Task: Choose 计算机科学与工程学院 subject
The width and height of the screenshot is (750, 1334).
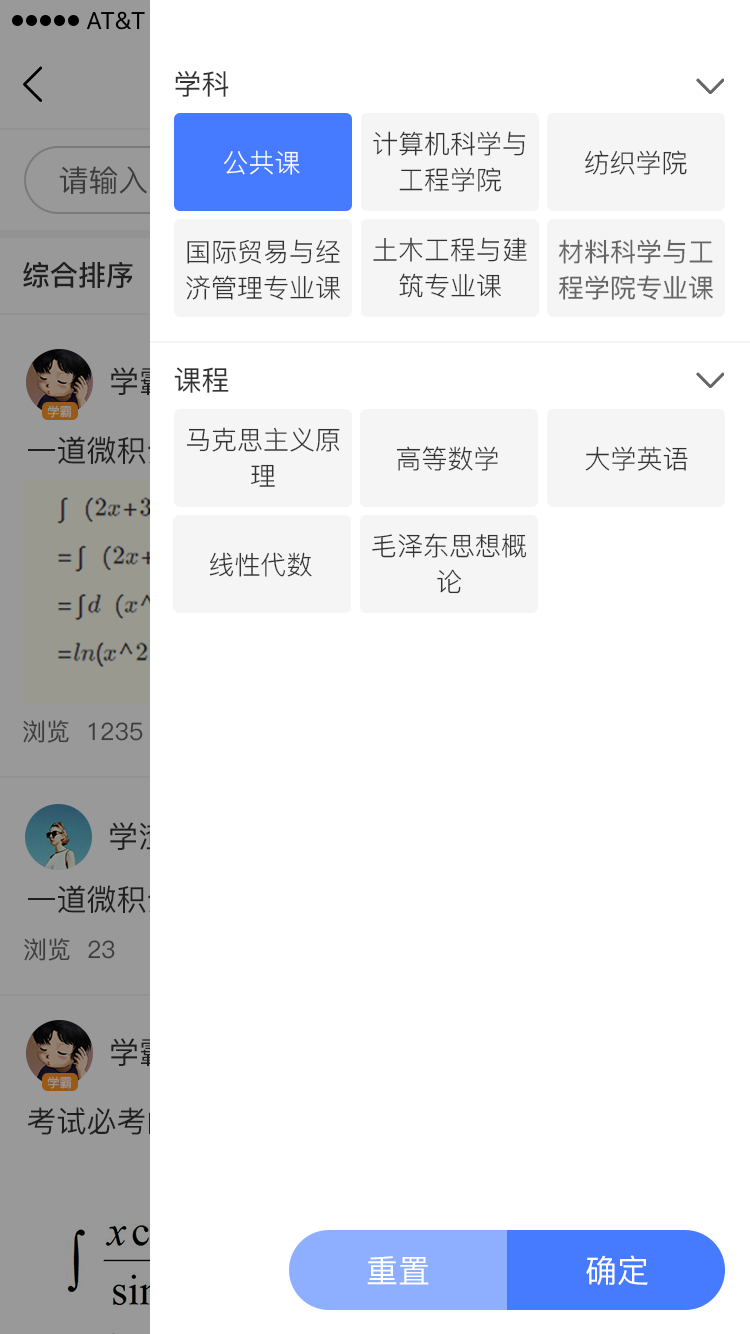Action: click(449, 162)
